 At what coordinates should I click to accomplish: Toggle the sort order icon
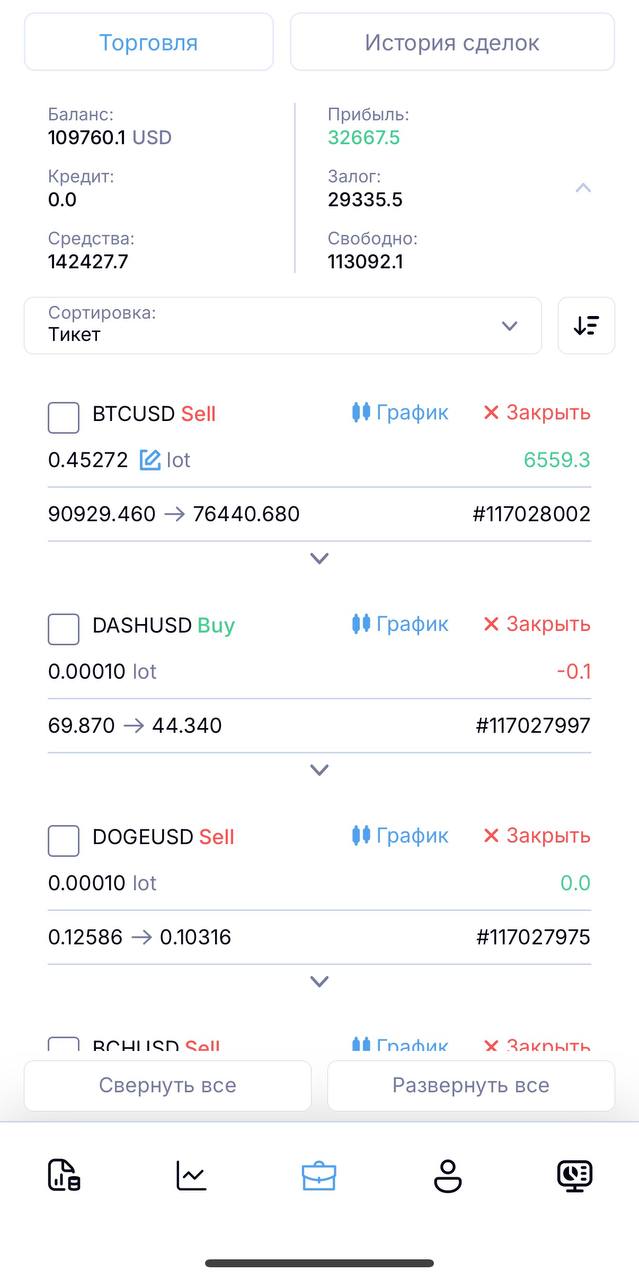tap(586, 325)
